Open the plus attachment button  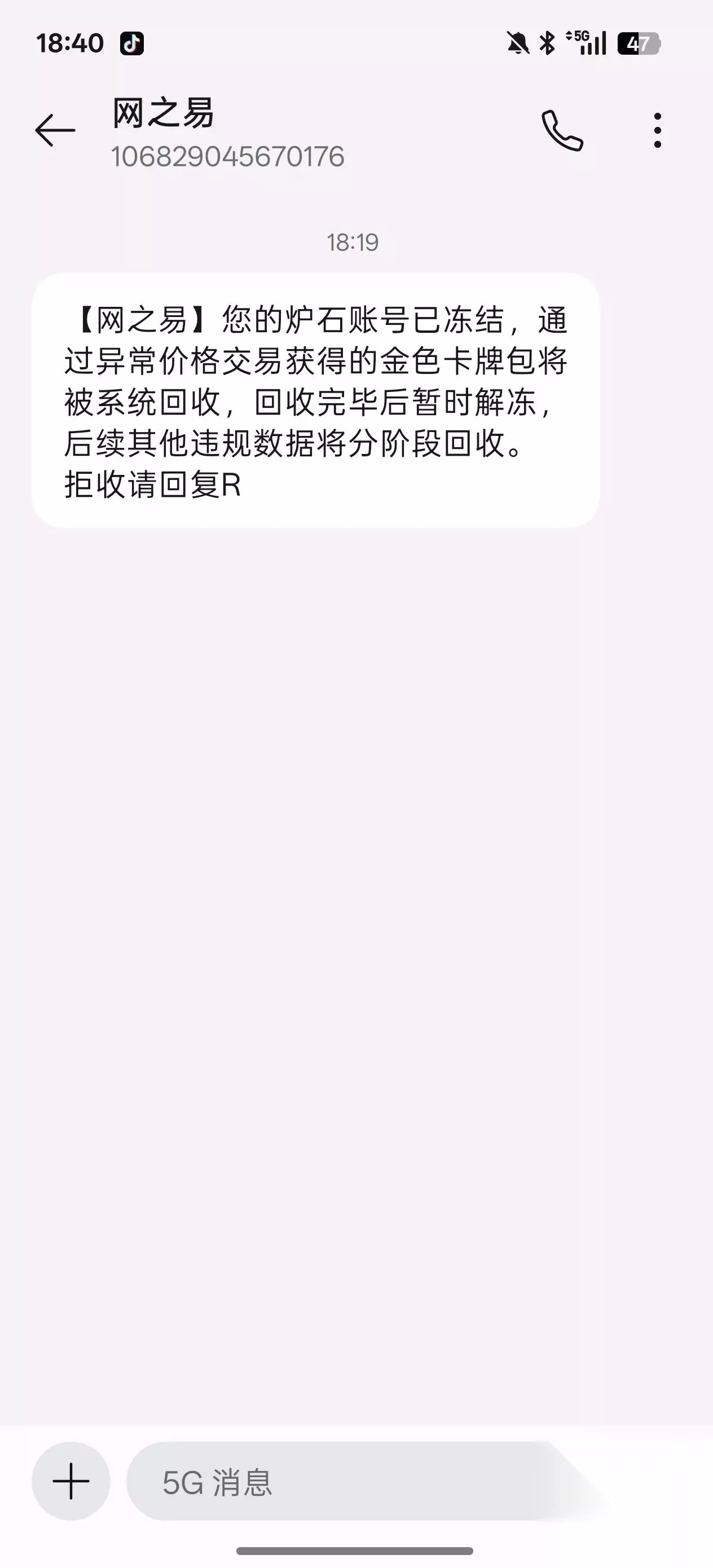tap(71, 1481)
